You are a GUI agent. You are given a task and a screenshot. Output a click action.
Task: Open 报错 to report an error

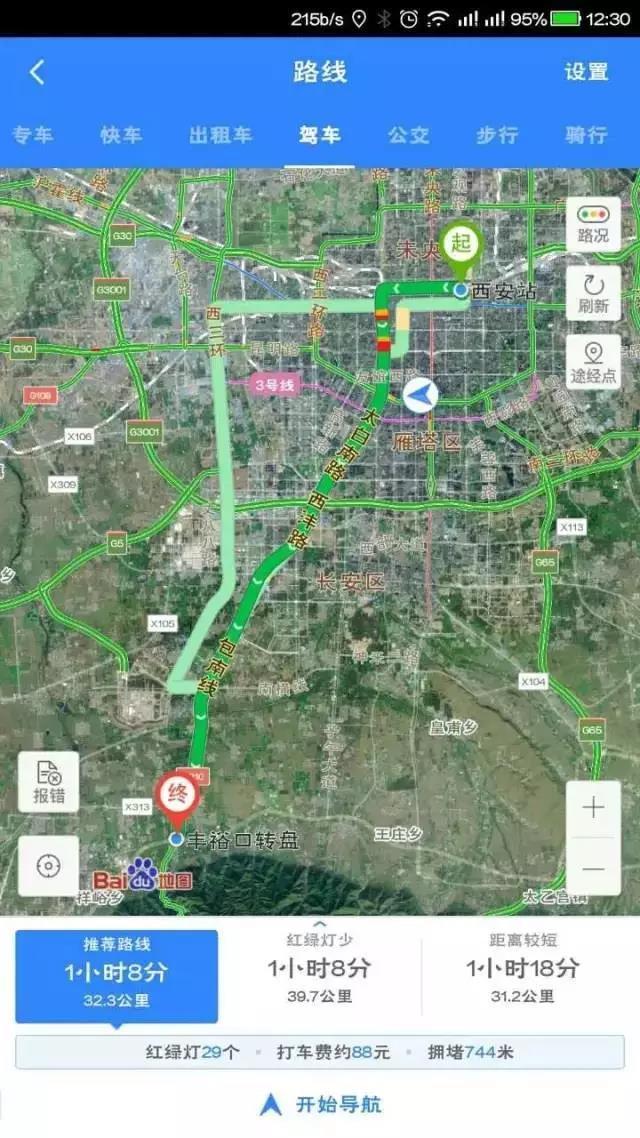pyautogui.click(x=48, y=781)
